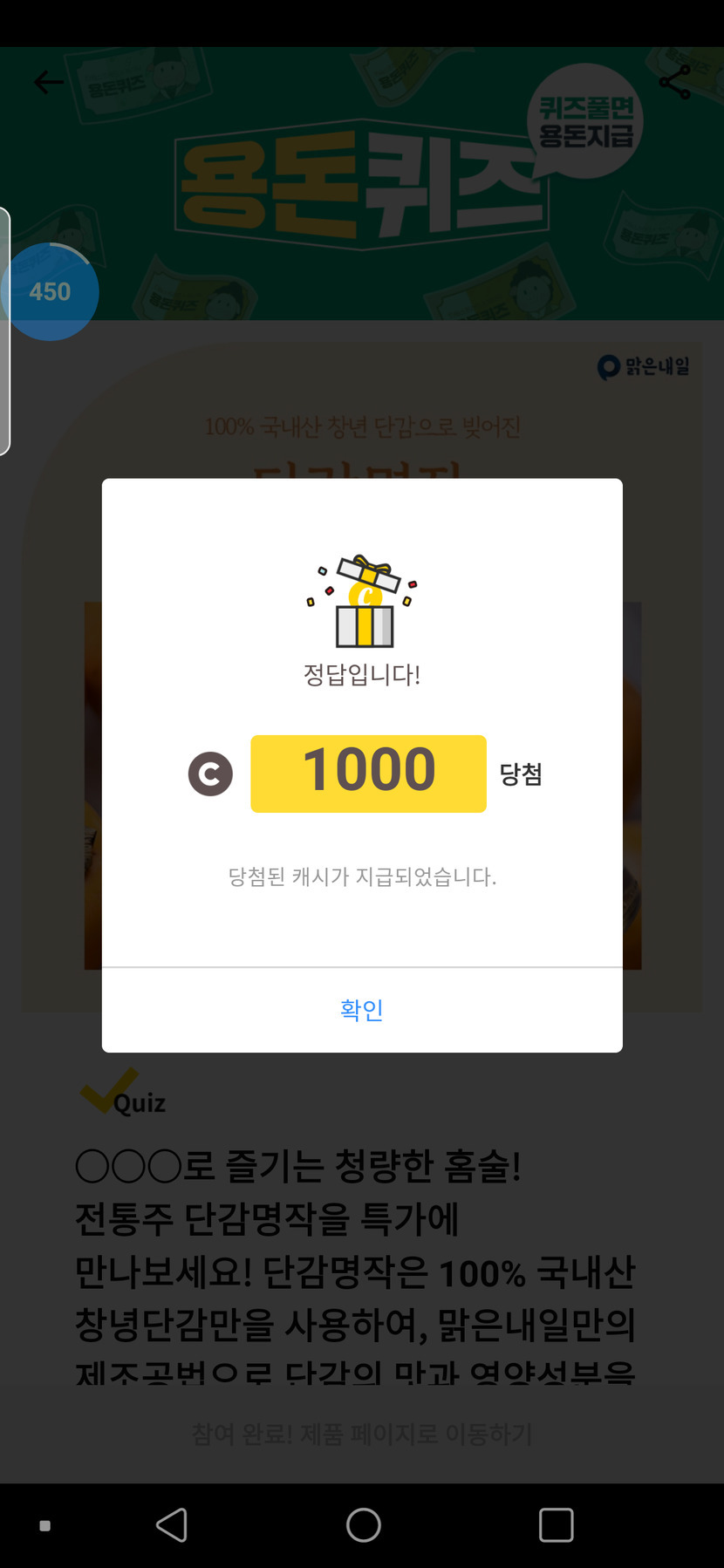Tap the blue 450 floating bubble
Image resolution: width=724 pixels, height=1568 pixels.
coord(50,291)
